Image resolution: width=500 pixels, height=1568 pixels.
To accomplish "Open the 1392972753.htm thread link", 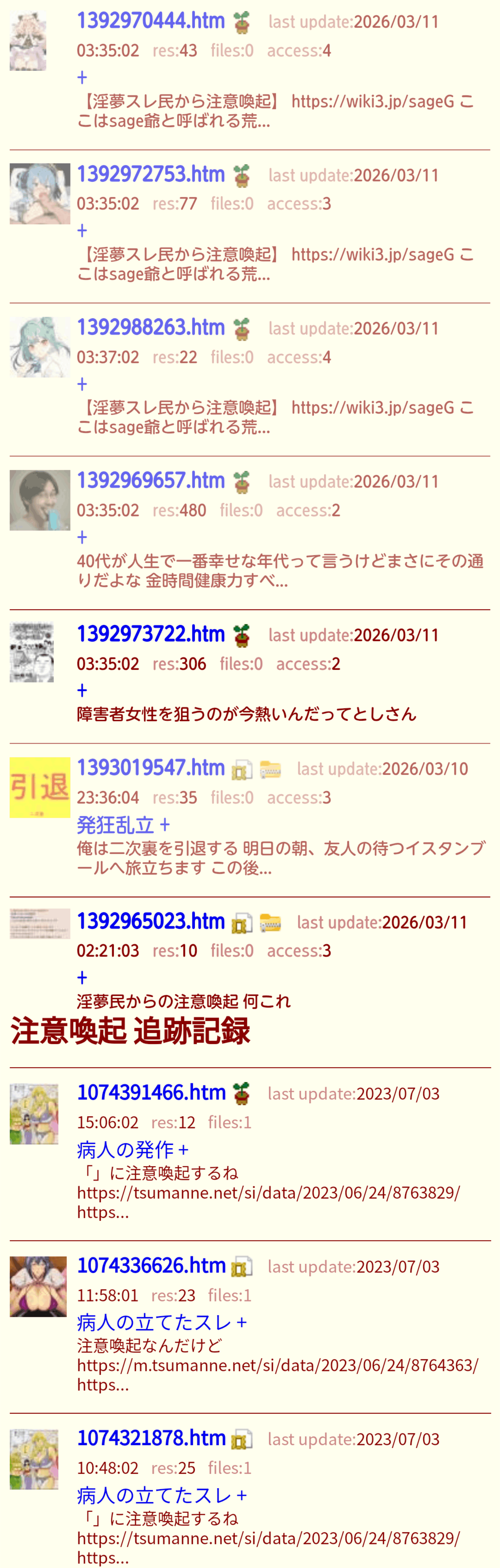I will tap(150, 174).
